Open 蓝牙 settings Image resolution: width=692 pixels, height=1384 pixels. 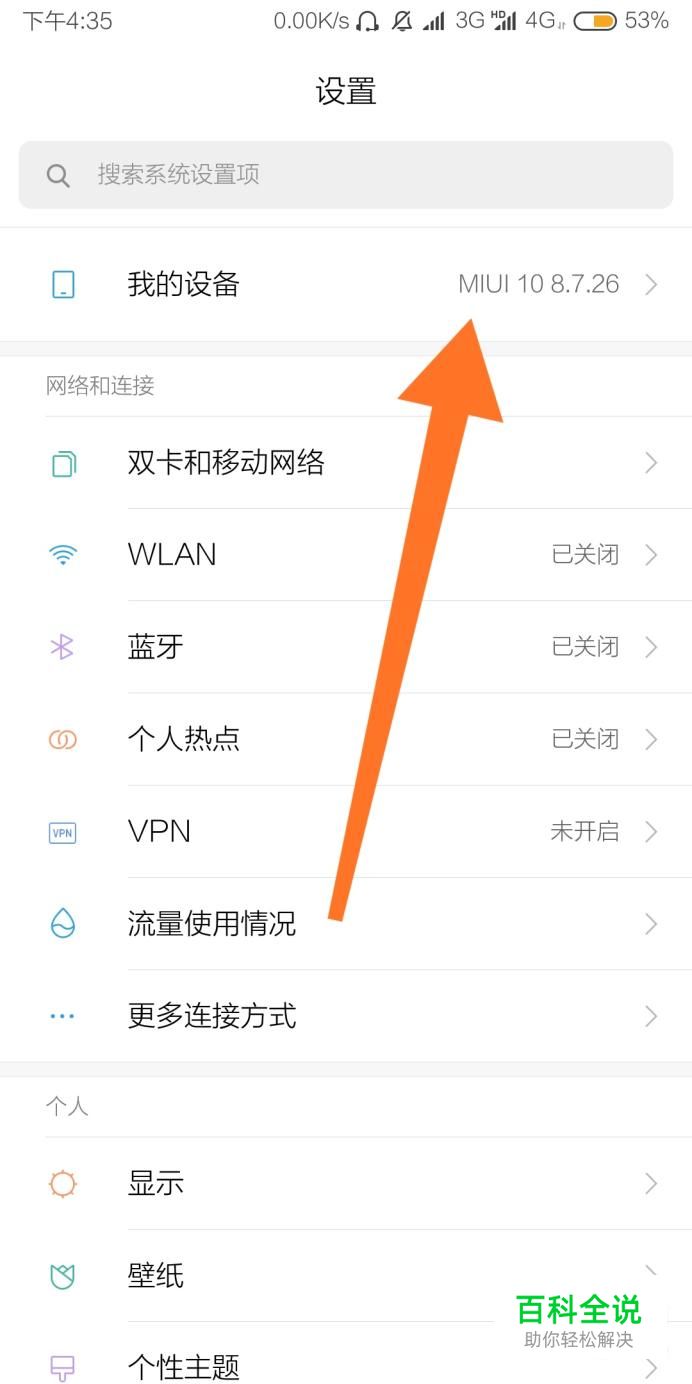pos(156,647)
